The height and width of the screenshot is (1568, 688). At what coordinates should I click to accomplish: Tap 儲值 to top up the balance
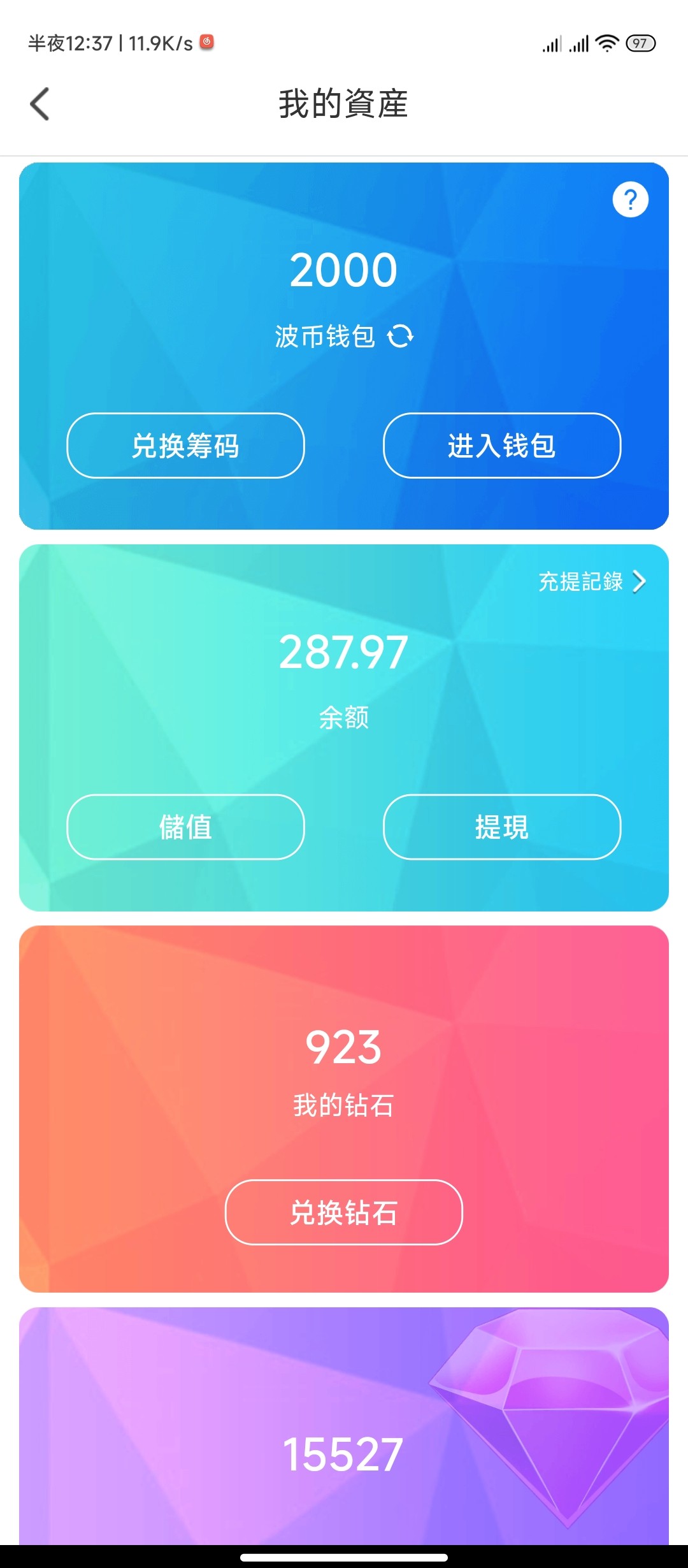click(x=185, y=827)
